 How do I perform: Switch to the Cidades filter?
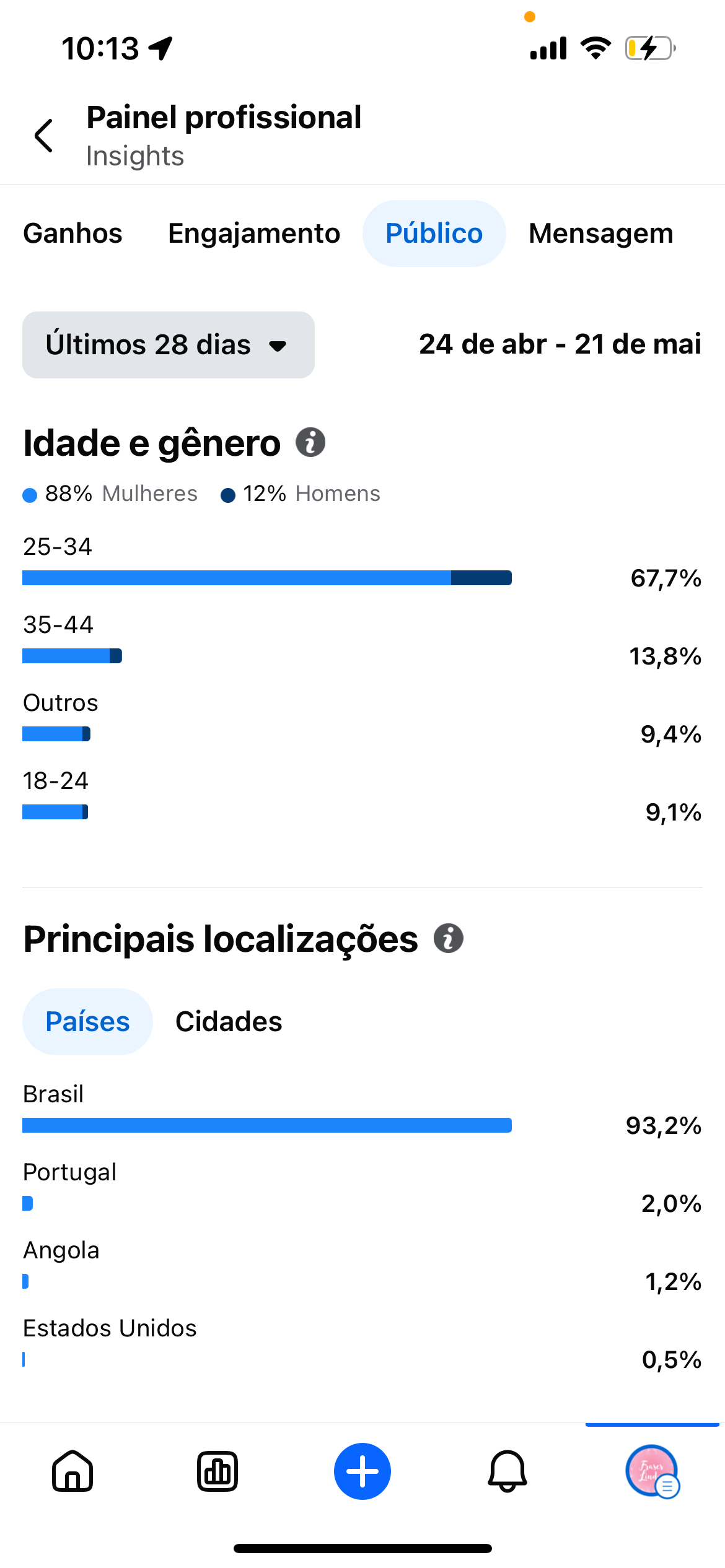(x=229, y=1022)
